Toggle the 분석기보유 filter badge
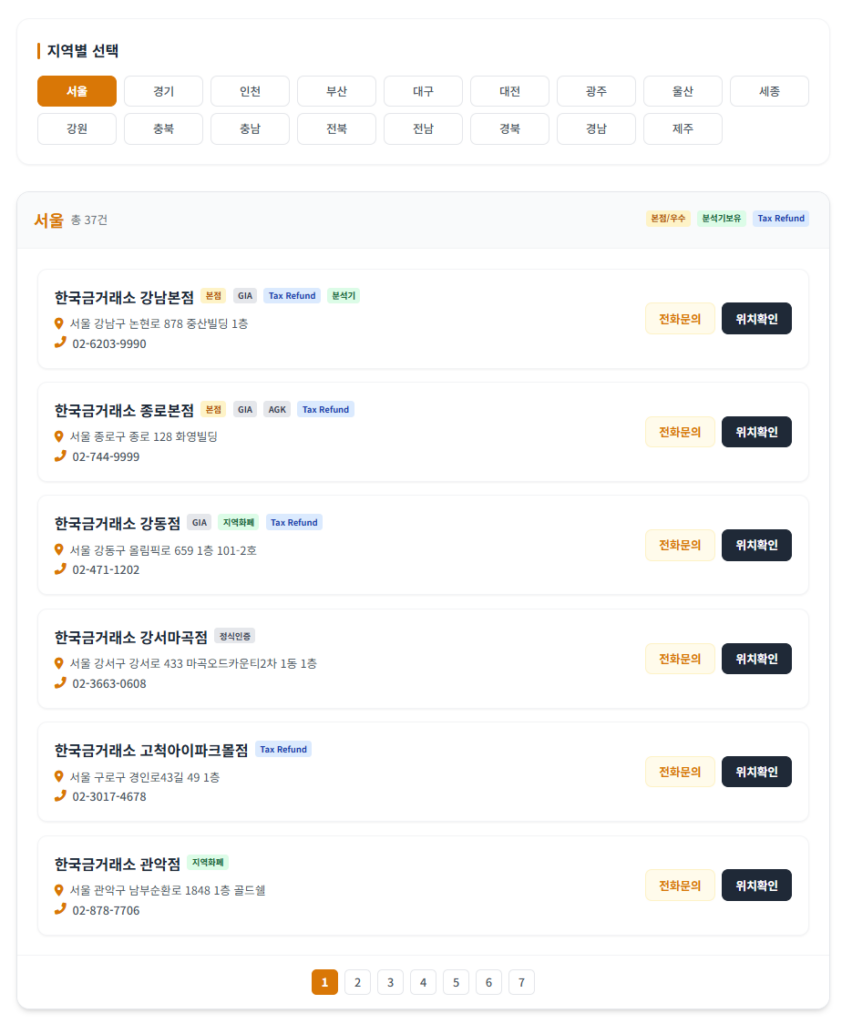842x1024 pixels. 722,218
